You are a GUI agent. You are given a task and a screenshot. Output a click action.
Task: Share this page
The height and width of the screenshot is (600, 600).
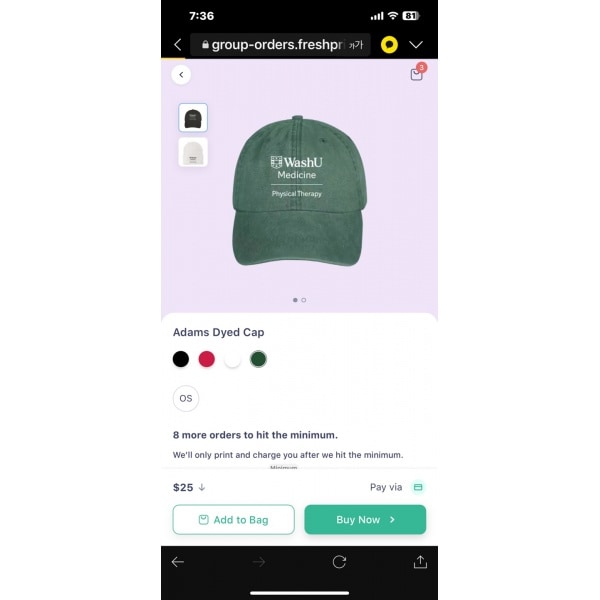click(x=420, y=562)
